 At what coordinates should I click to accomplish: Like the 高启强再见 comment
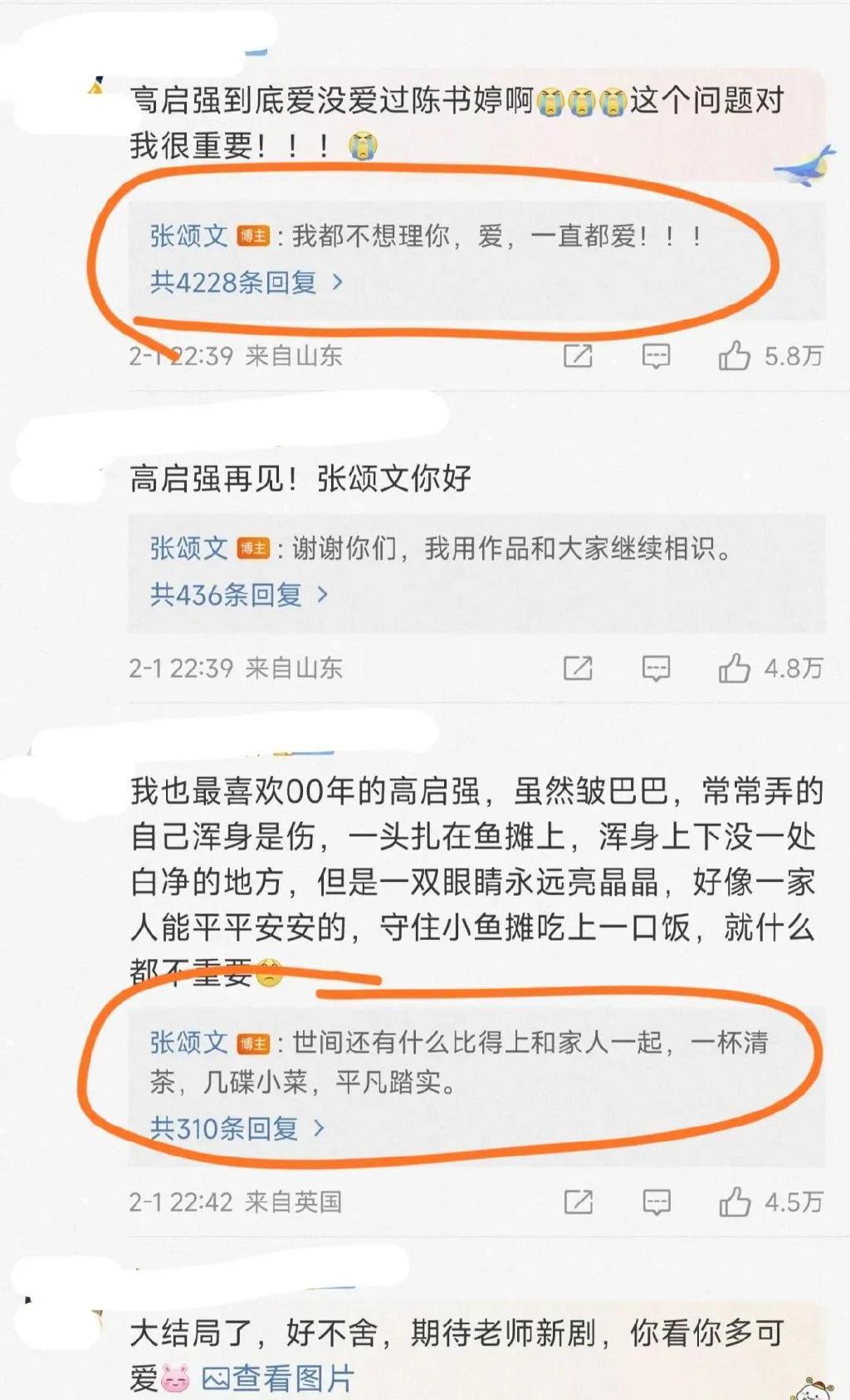click(735, 668)
